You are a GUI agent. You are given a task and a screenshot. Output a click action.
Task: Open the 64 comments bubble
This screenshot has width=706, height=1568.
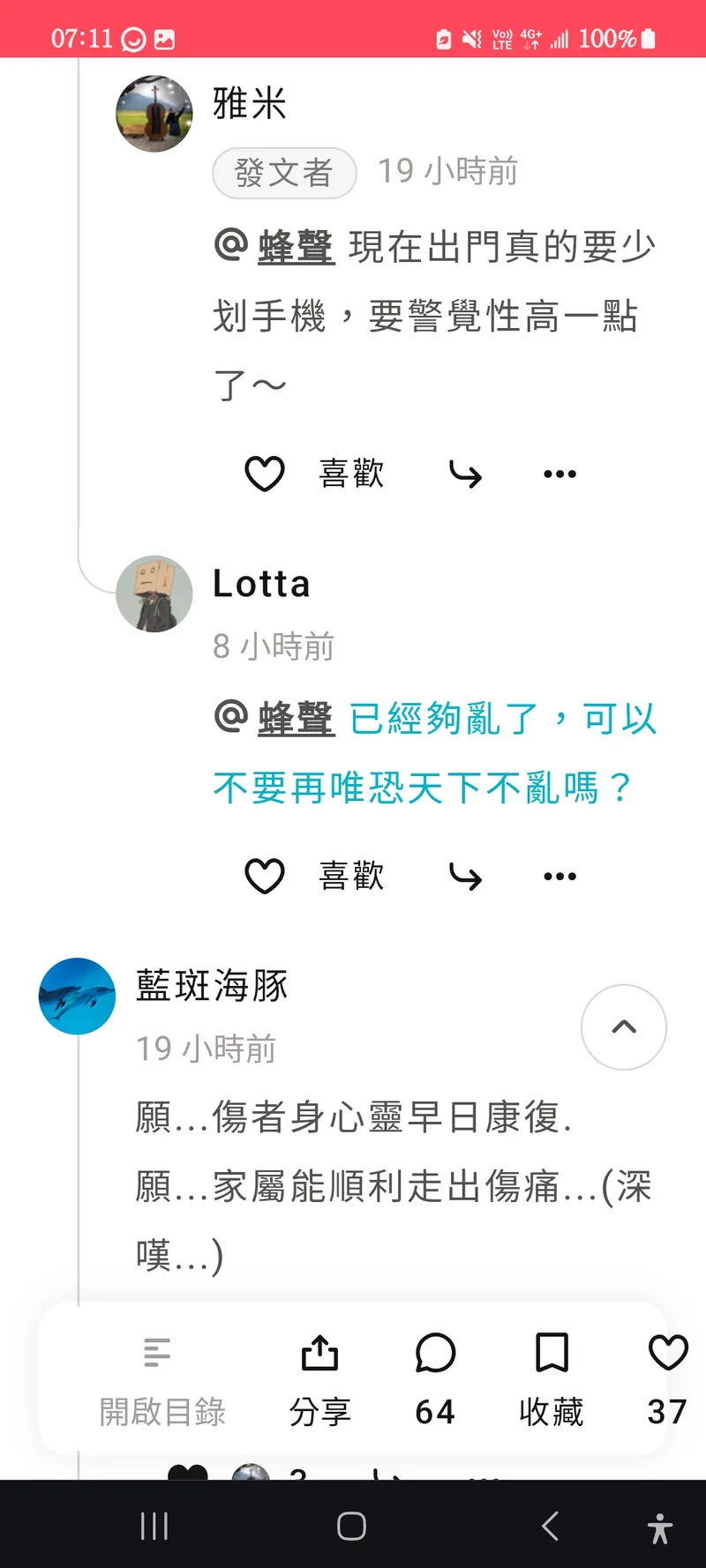(x=435, y=1380)
